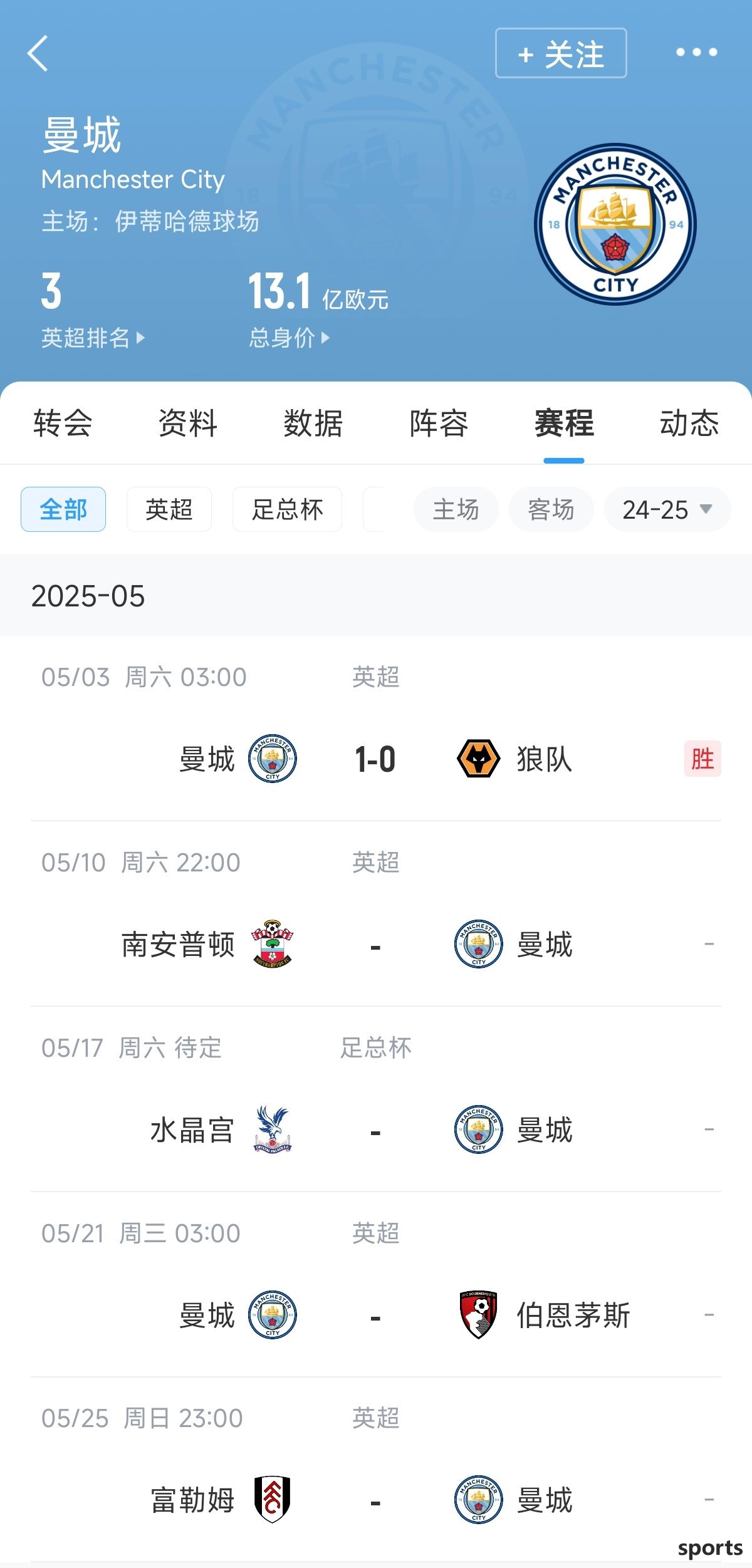The width and height of the screenshot is (752, 1568).
Task: Open 总身价 total squad value
Action: (288, 338)
